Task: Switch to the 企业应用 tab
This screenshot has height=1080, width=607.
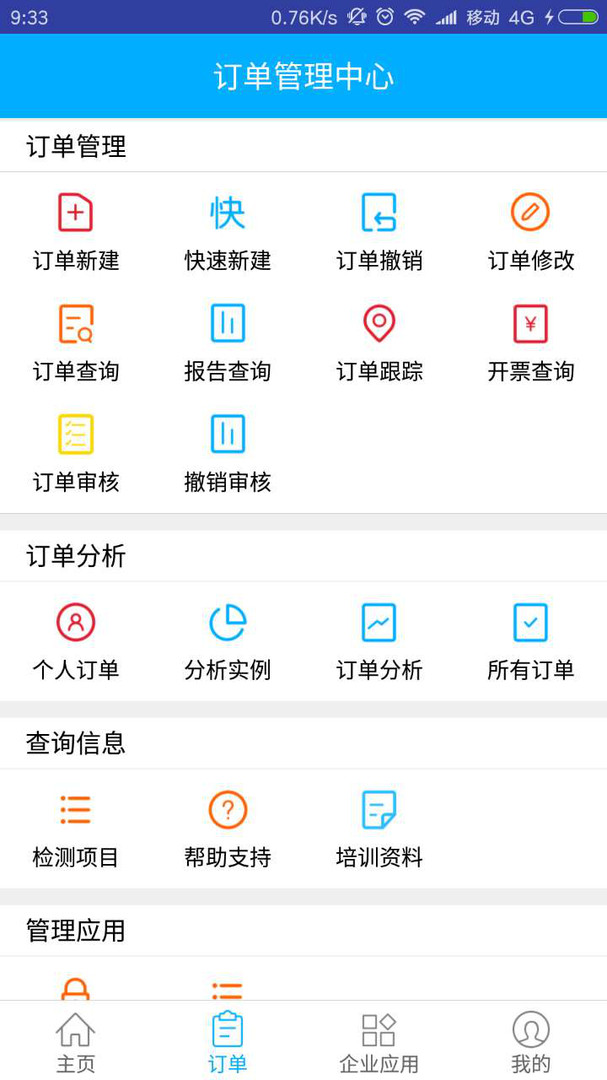Action: pyautogui.click(x=379, y=1042)
